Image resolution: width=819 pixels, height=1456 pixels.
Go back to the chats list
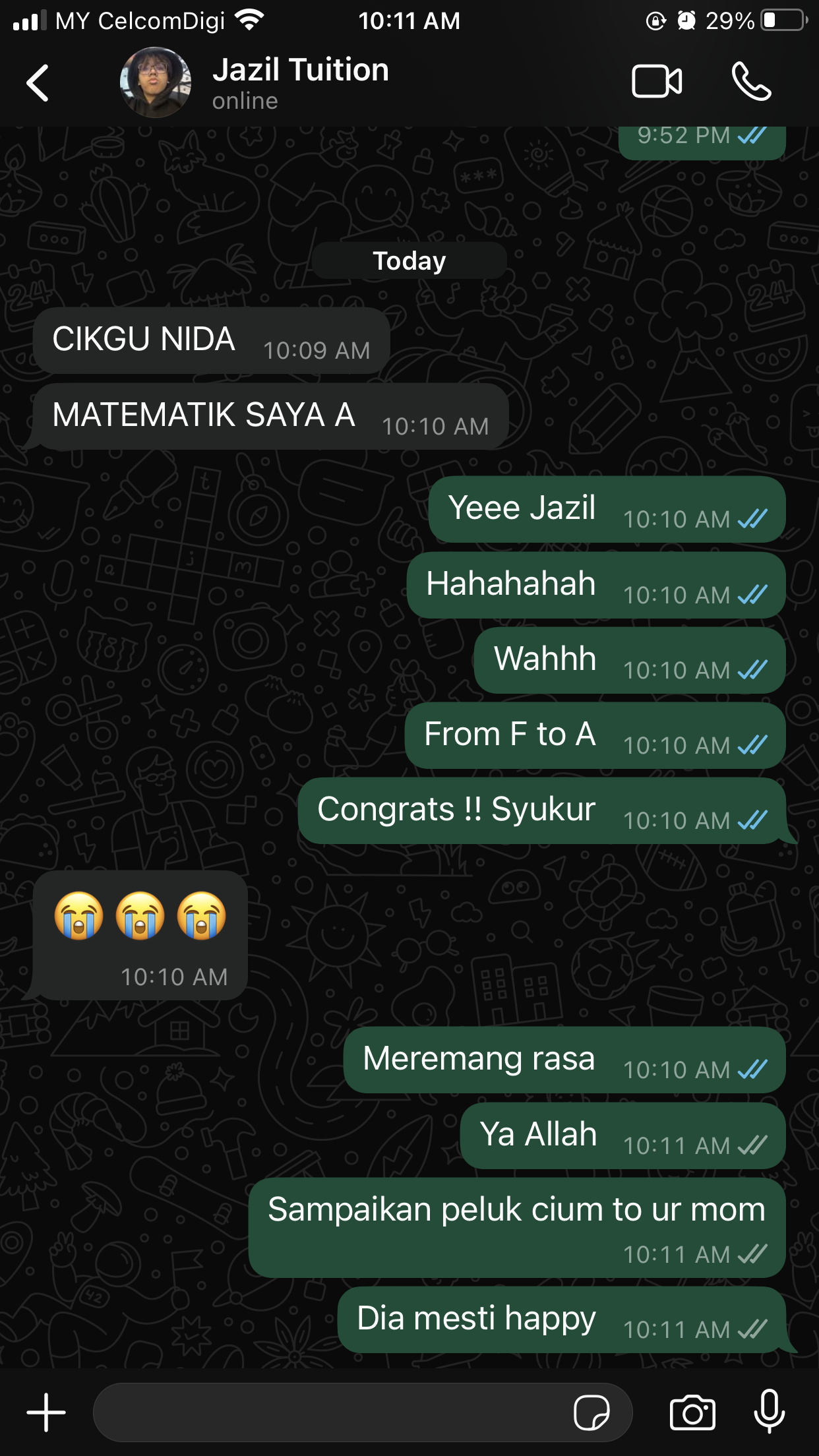(x=38, y=83)
